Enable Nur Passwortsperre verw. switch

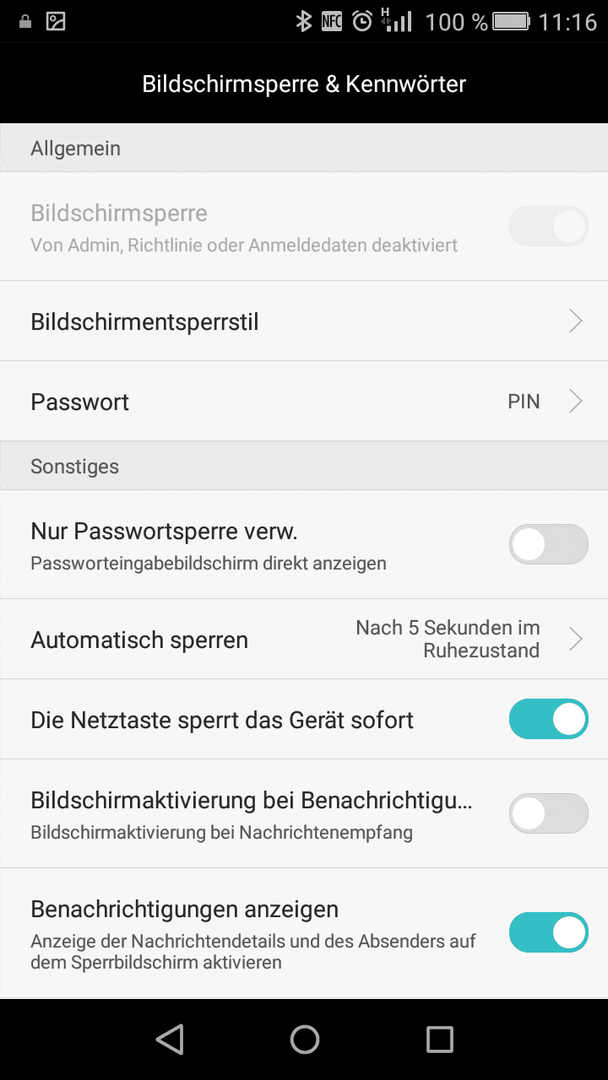click(548, 545)
